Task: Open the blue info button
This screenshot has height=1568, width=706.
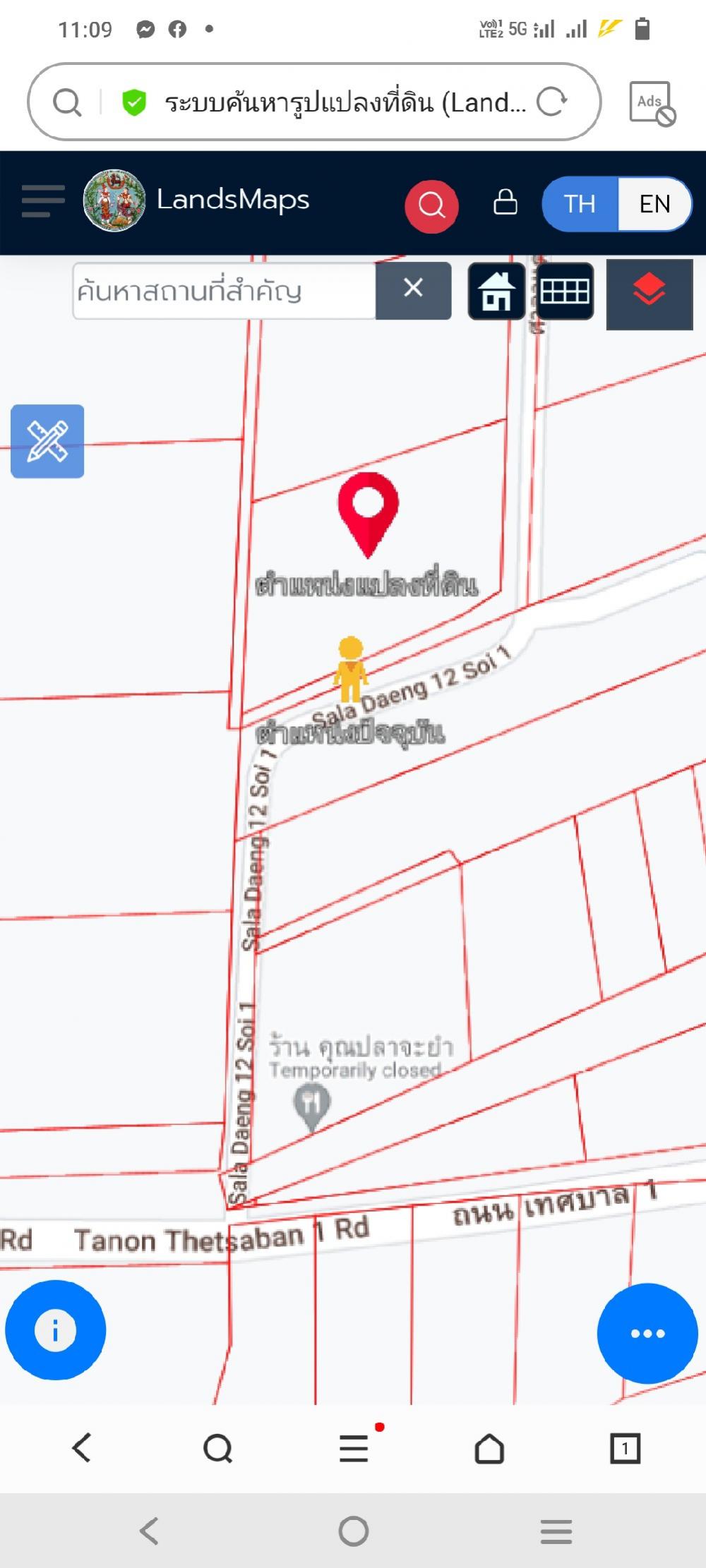Action: [x=56, y=1330]
